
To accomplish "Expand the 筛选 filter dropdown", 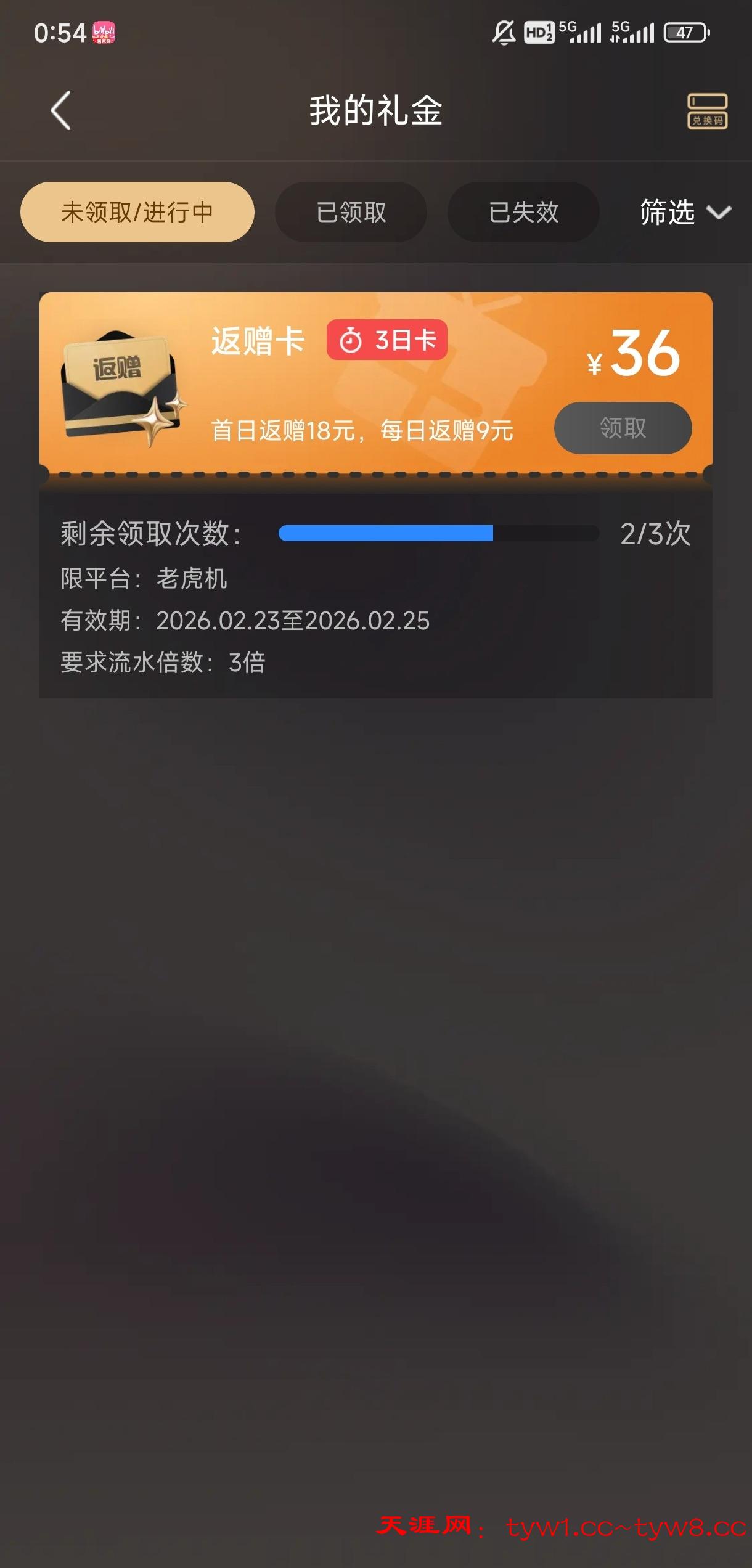I will tap(685, 212).
